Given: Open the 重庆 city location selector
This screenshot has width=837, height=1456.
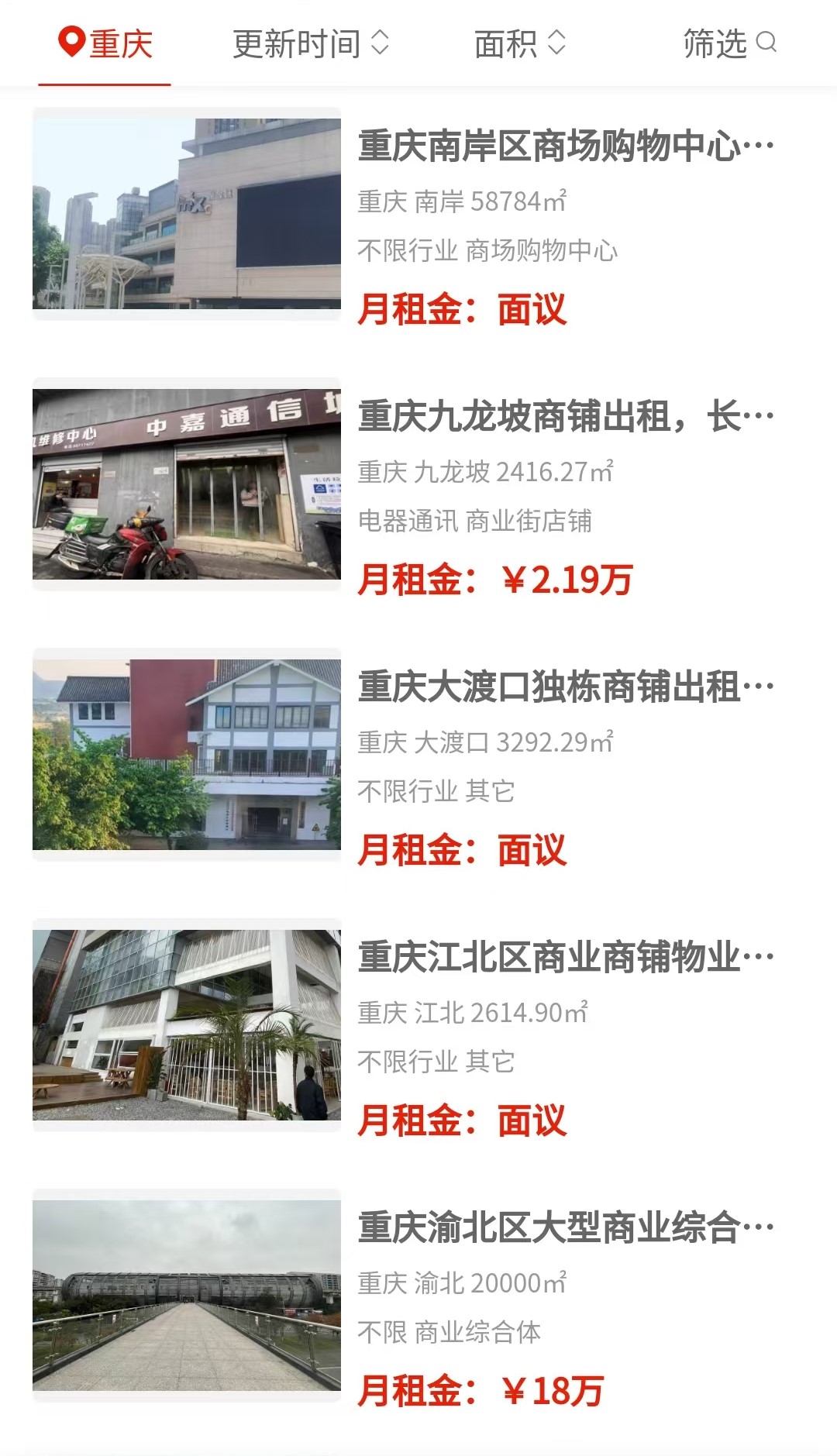Looking at the screenshot, I should point(105,43).
